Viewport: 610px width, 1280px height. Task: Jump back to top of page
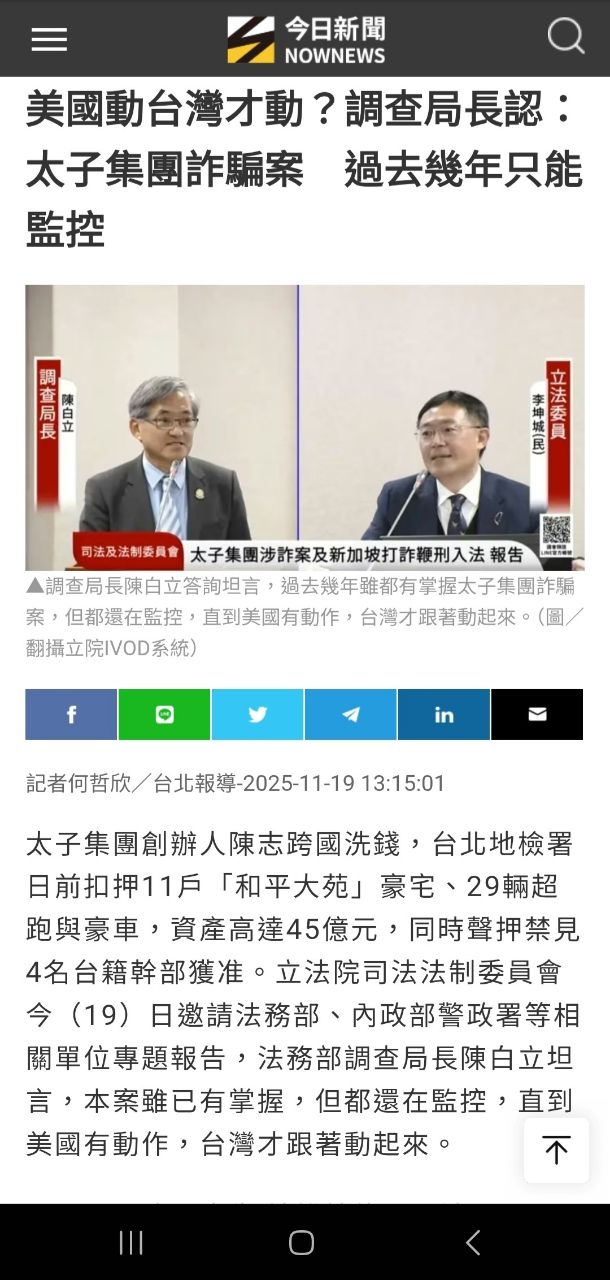pyautogui.click(x=556, y=1150)
